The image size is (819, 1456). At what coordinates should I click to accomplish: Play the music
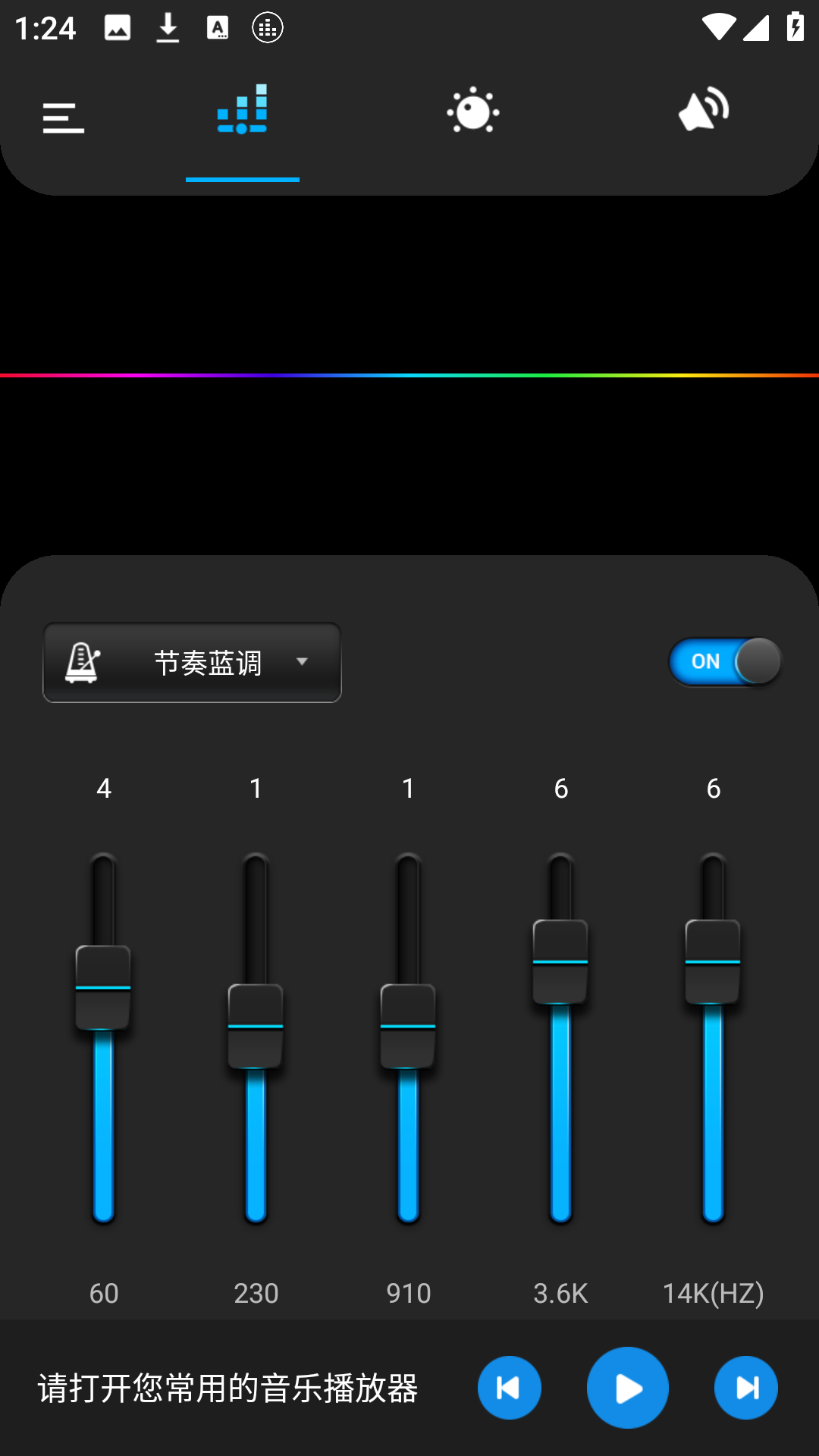tap(628, 1388)
